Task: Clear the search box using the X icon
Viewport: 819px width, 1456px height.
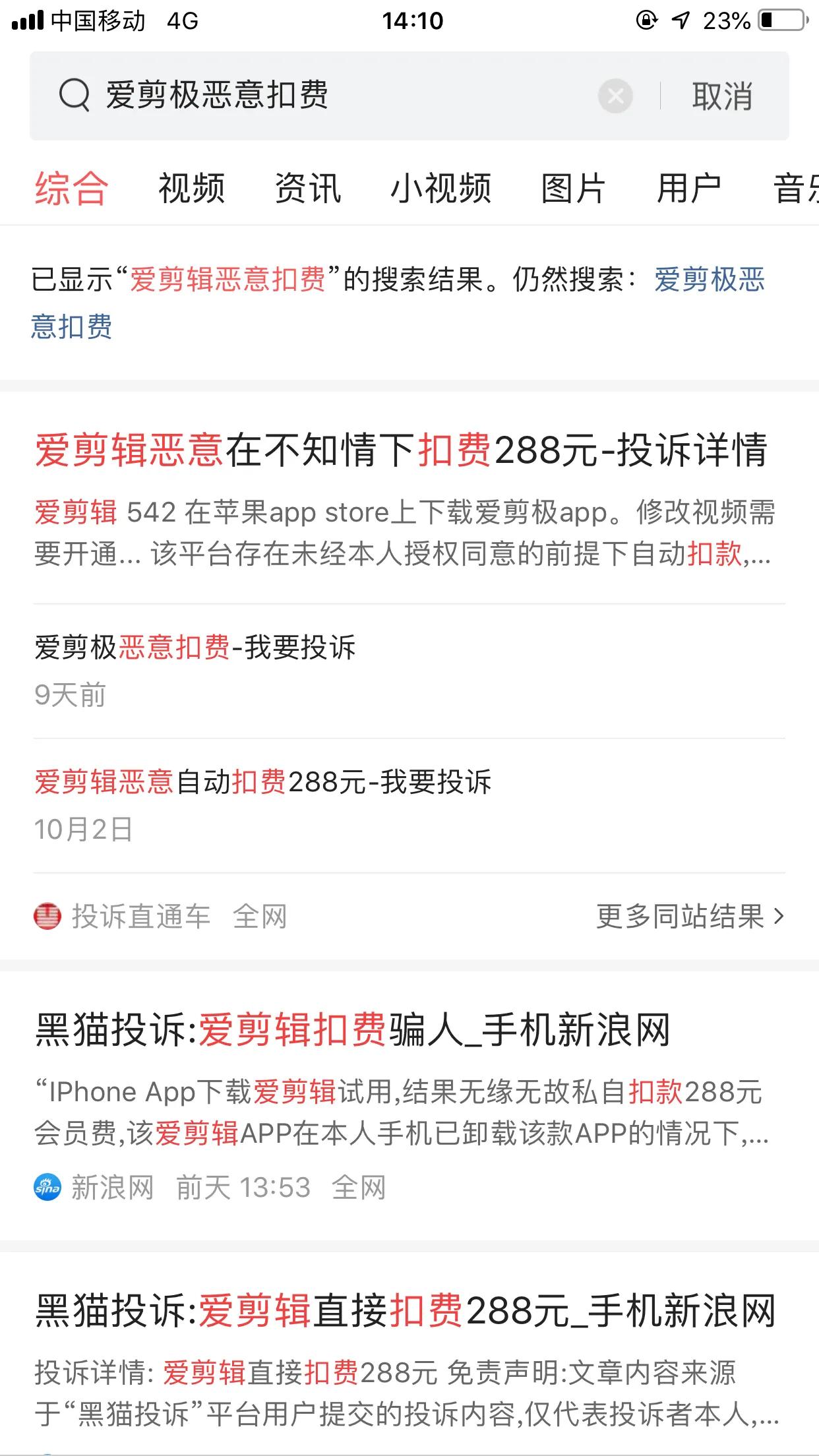Action: (616, 97)
